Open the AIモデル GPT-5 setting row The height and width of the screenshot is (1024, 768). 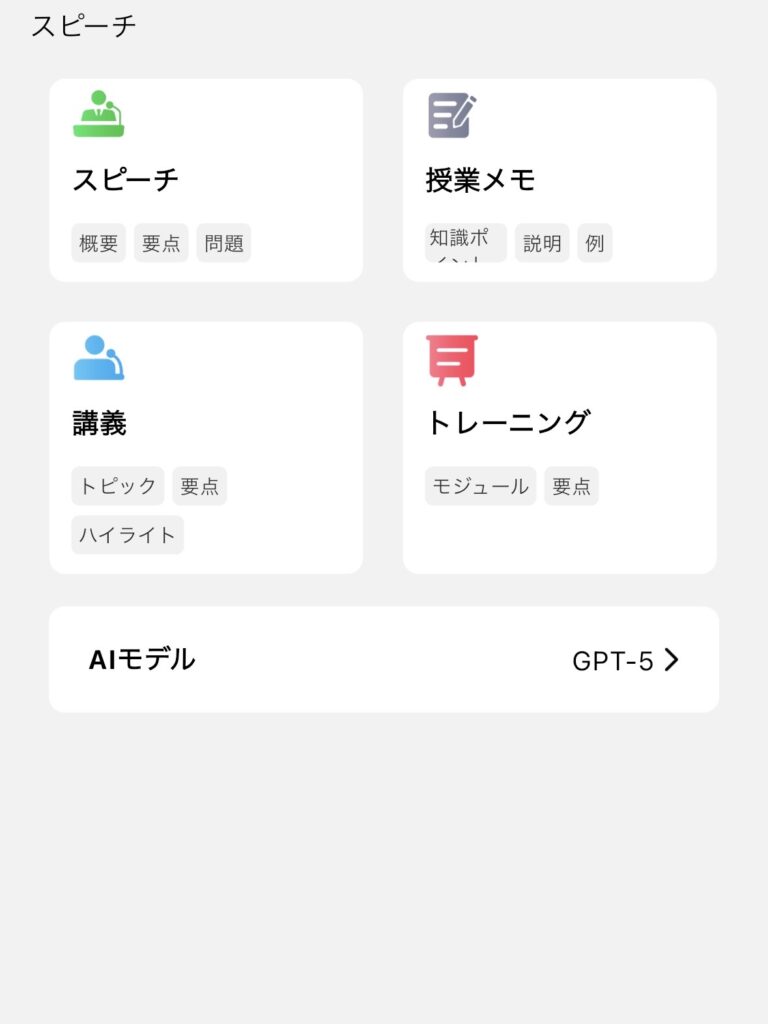coord(384,660)
